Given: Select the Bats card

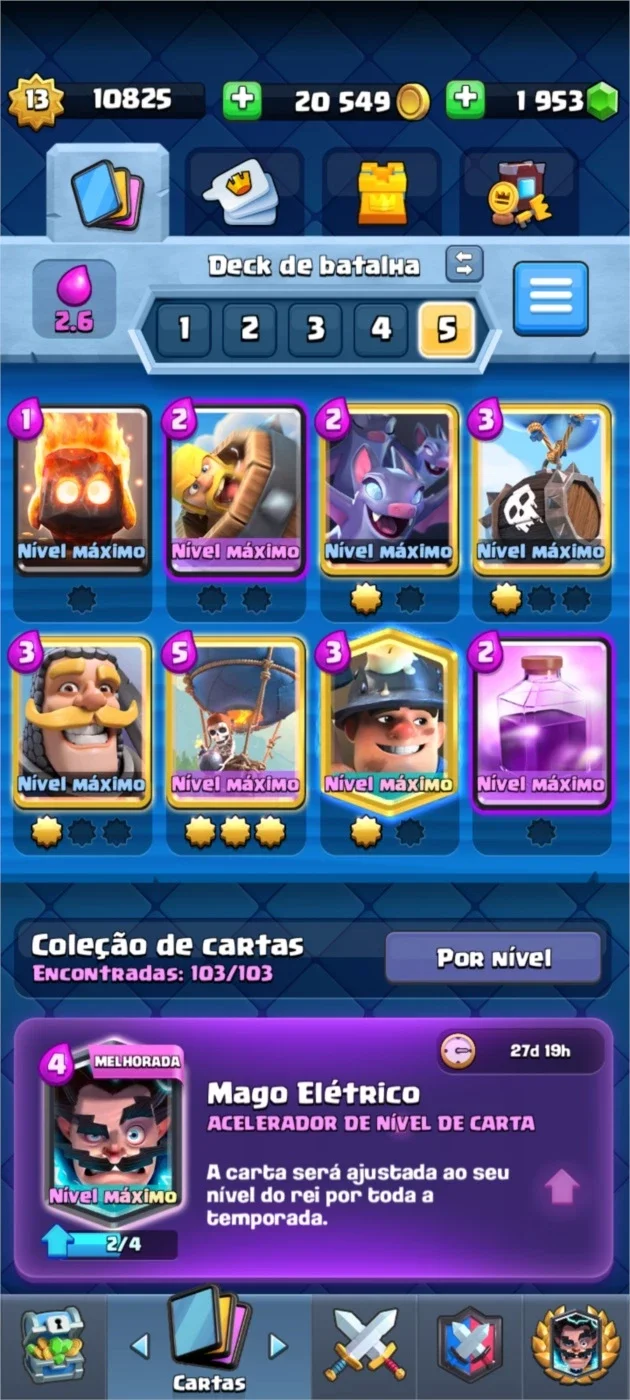Looking at the screenshot, I should click(390, 491).
